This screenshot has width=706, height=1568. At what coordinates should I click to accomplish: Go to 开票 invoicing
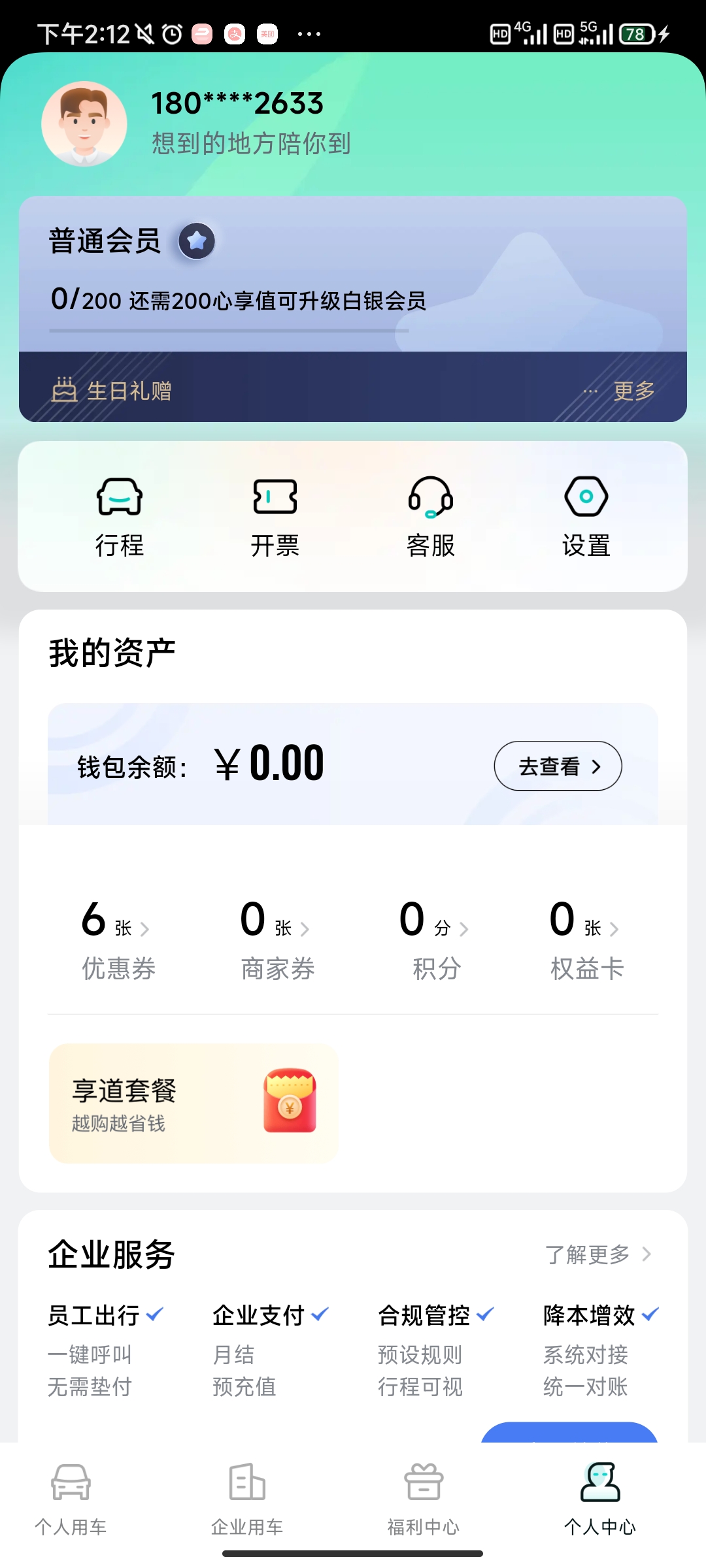(x=275, y=516)
